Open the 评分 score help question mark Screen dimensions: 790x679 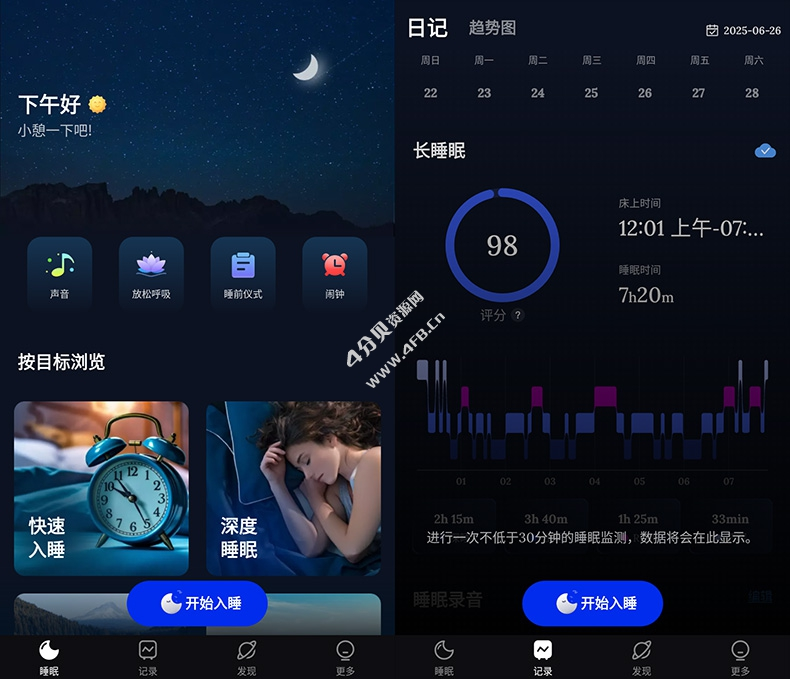coord(518,315)
